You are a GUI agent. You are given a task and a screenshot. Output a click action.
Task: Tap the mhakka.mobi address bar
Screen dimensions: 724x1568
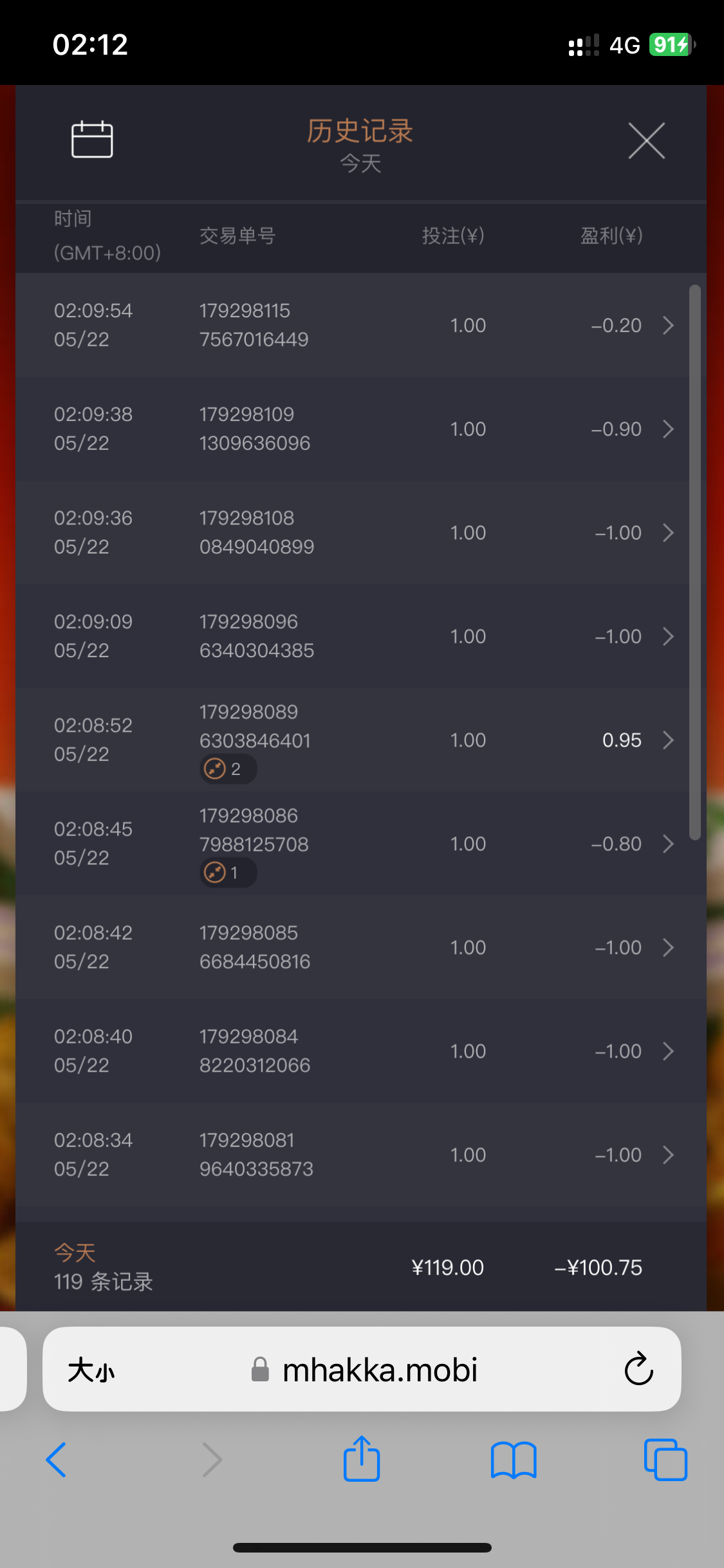coord(380,1369)
